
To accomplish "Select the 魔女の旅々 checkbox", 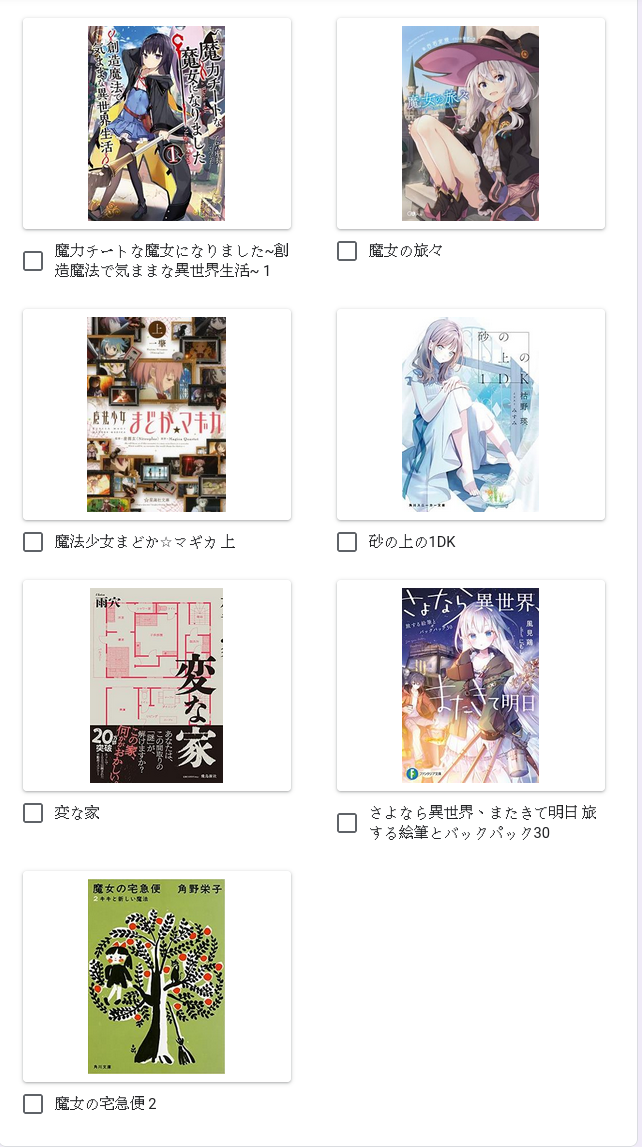I will click(x=347, y=251).
